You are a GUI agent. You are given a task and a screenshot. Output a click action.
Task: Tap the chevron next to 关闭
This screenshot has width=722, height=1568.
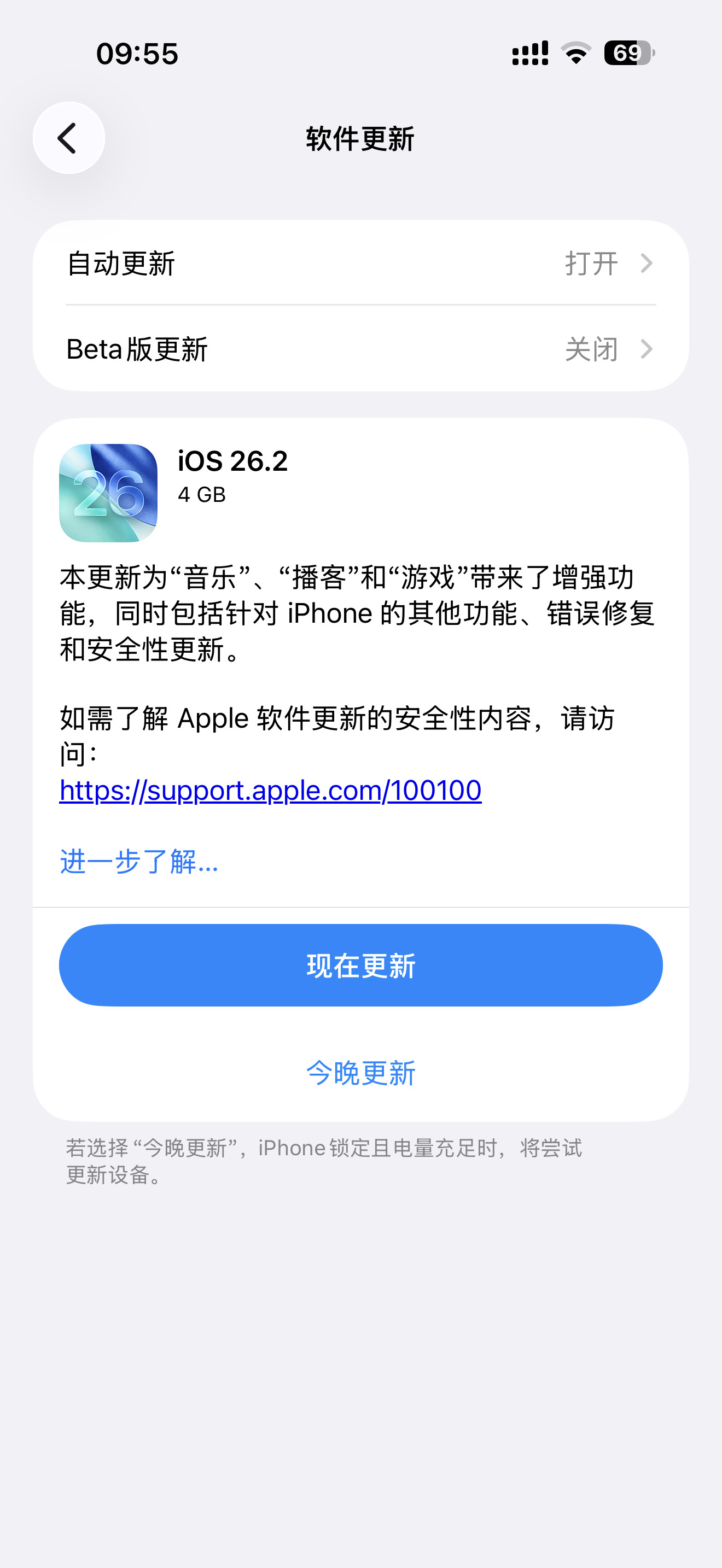pos(647,350)
